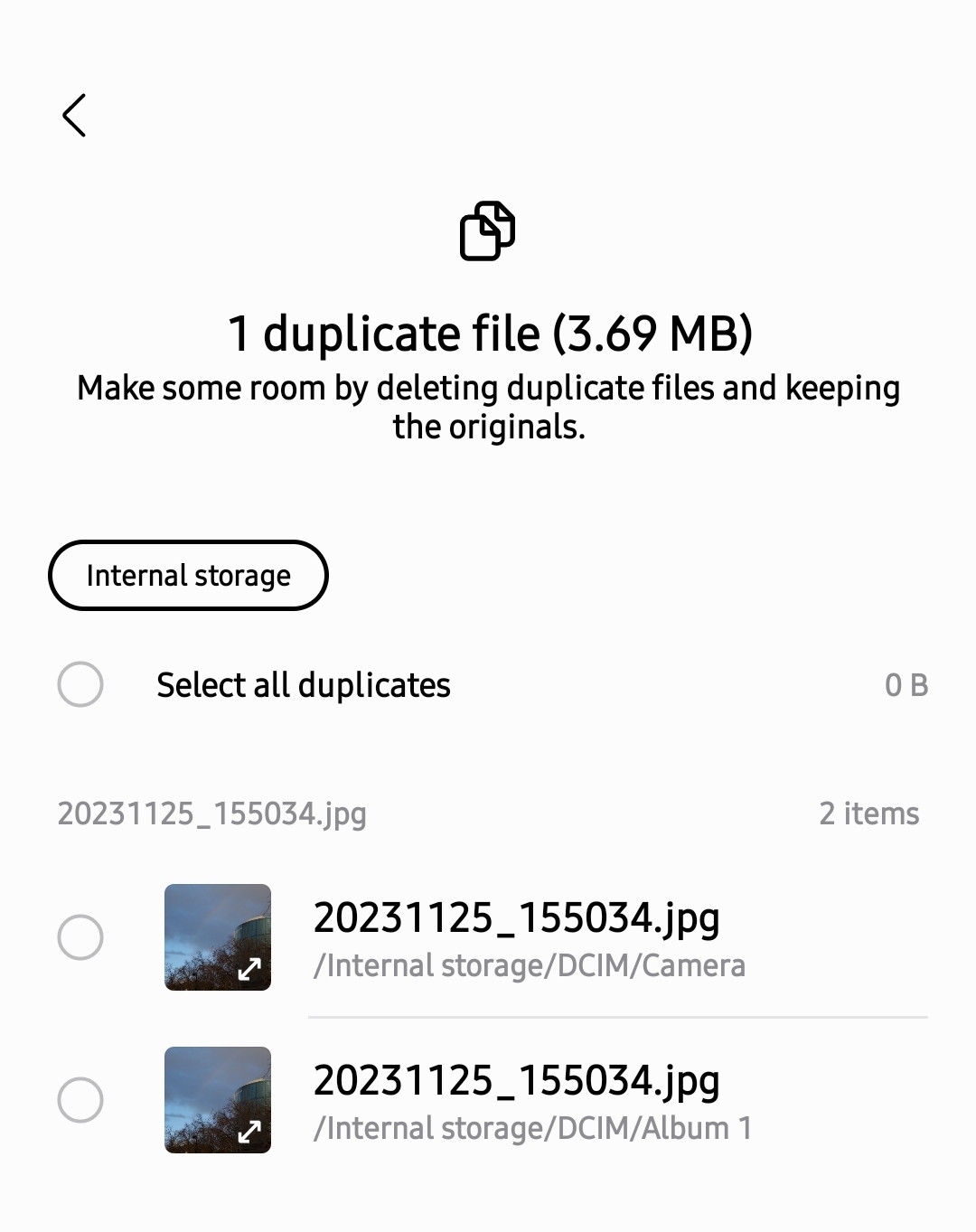This screenshot has width=976, height=1232.
Task: Open the file named 20231125_155034.jpg in Camera
Action: pyautogui.click(x=518, y=917)
